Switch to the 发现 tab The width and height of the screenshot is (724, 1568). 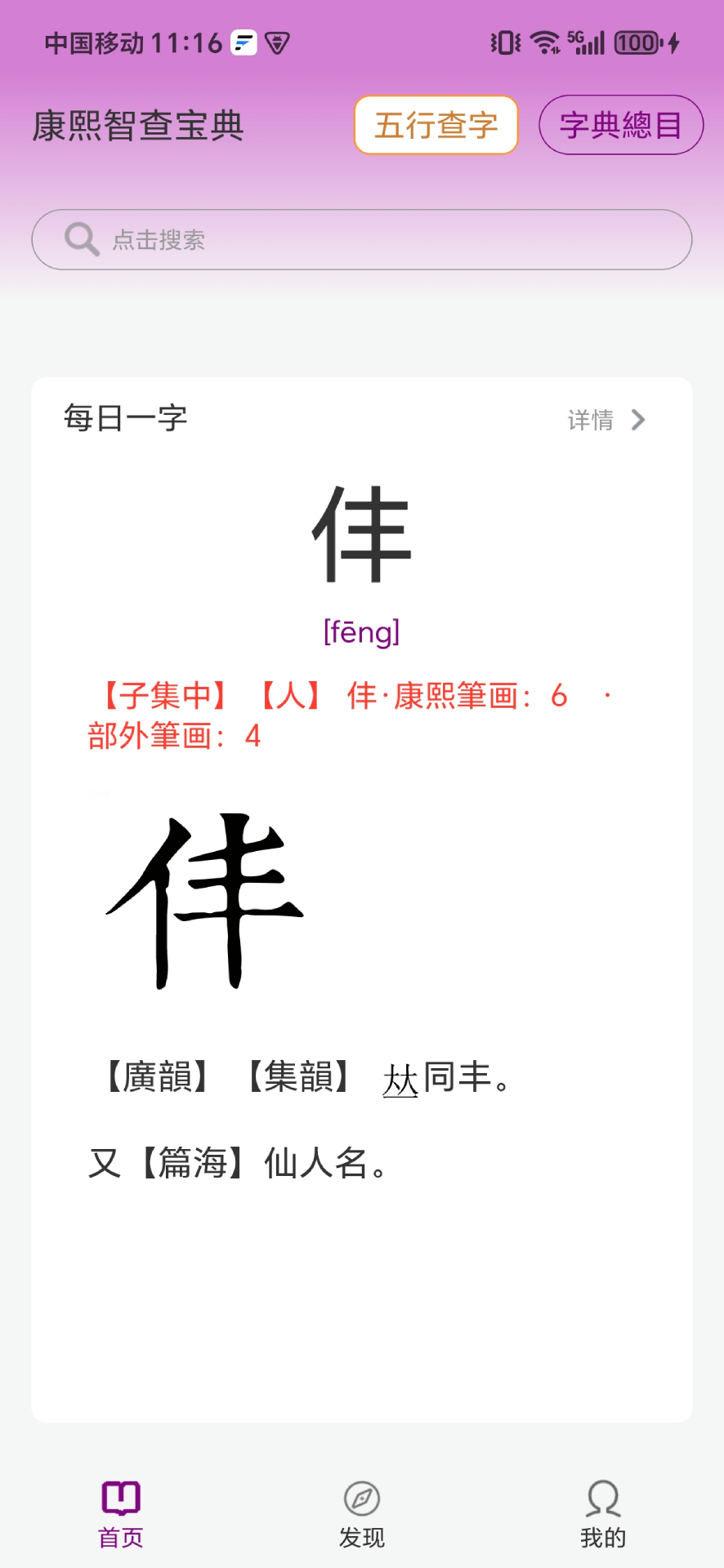[361, 1515]
